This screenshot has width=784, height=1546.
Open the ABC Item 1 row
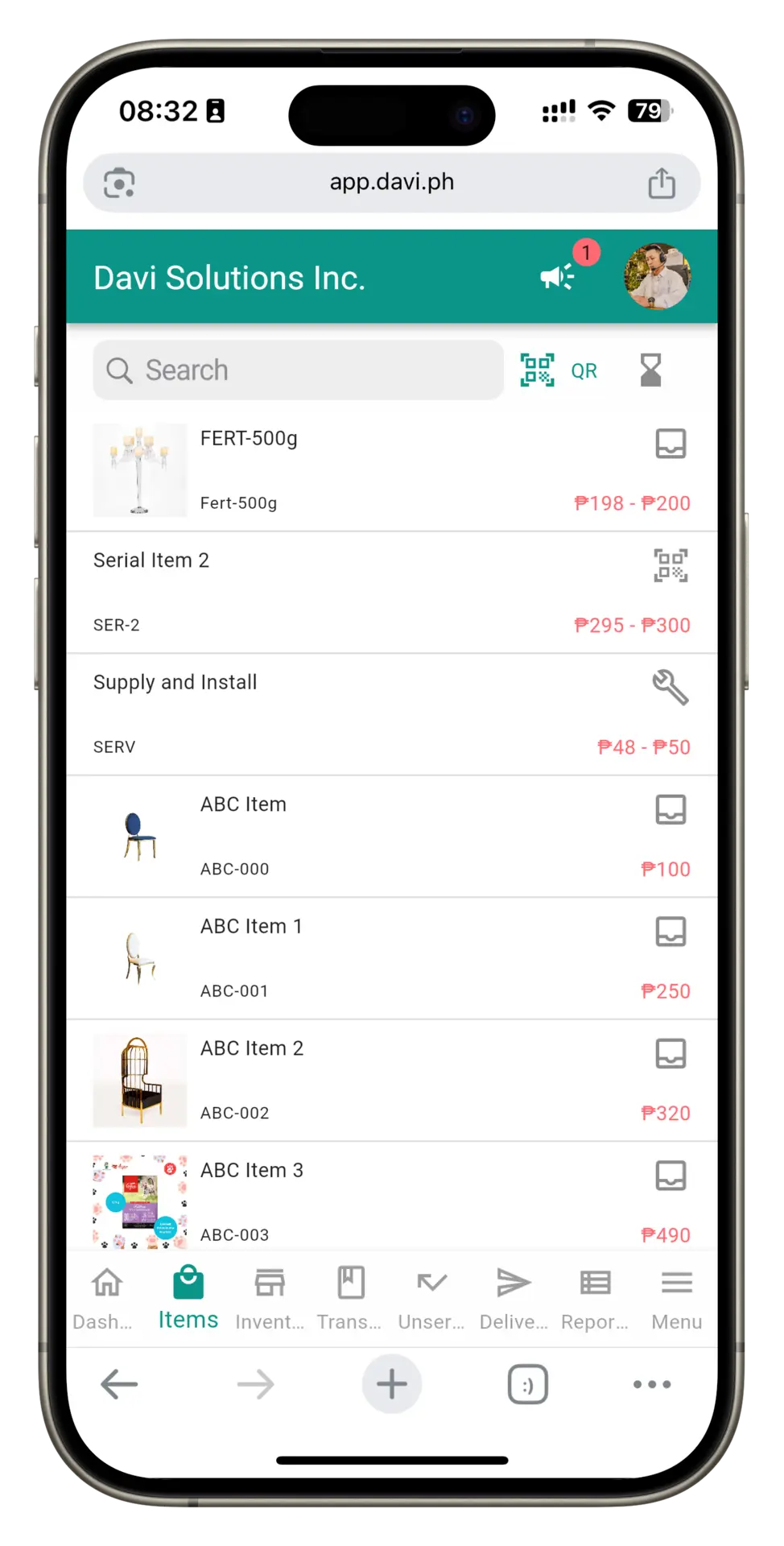tap(391, 958)
